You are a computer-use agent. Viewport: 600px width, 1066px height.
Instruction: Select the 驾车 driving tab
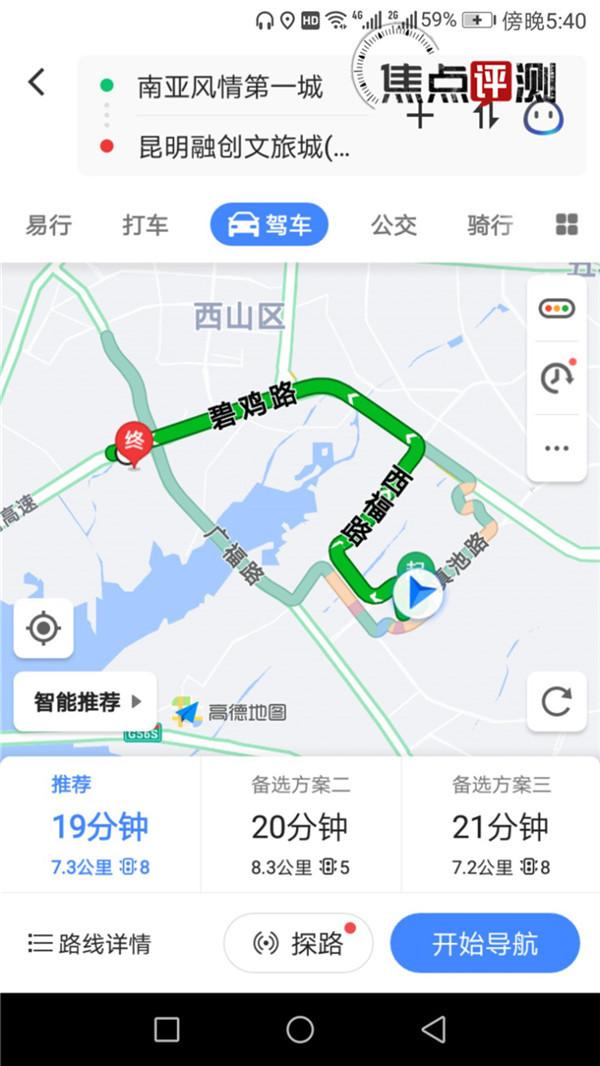pos(269,224)
